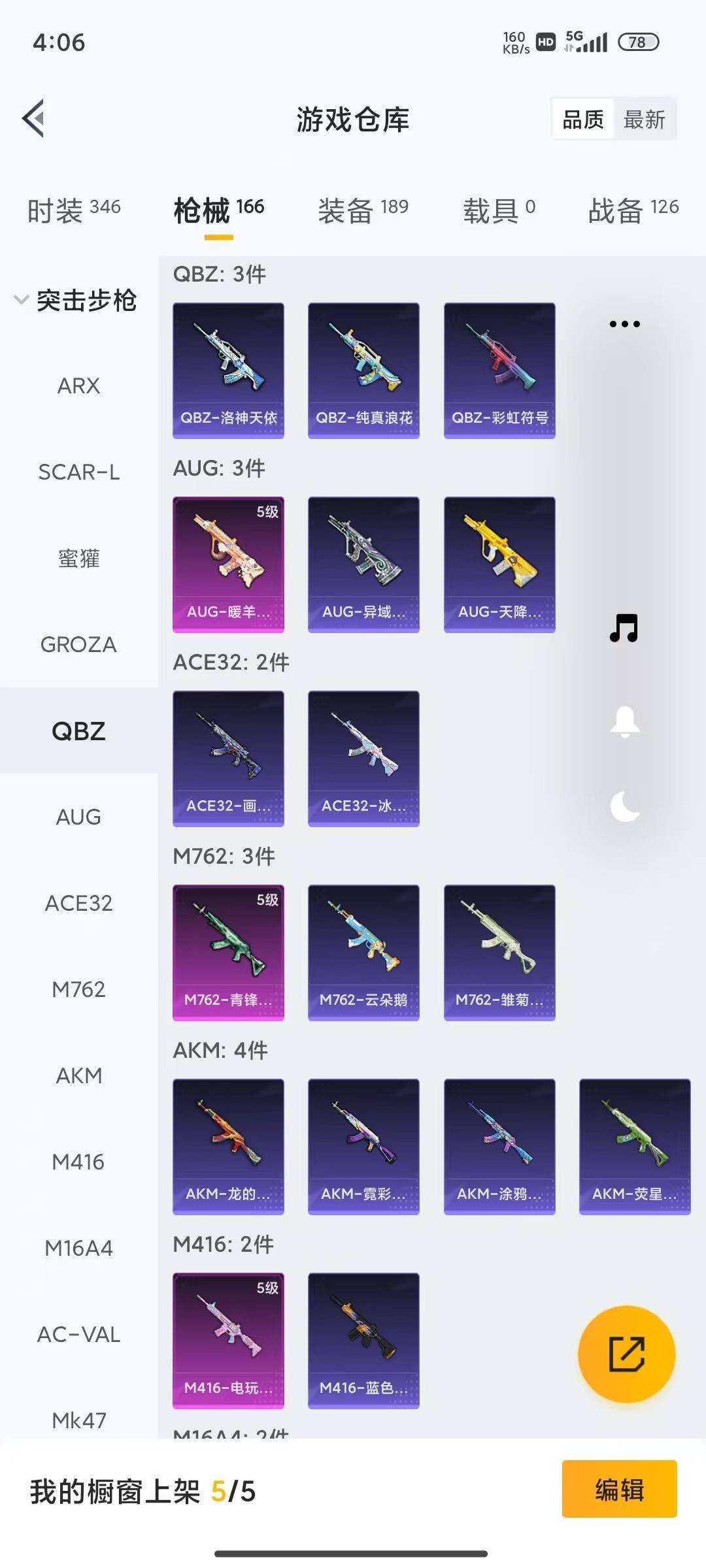Switch to the 装备 tab
Viewport: 706px width, 1568px height.
(x=363, y=210)
